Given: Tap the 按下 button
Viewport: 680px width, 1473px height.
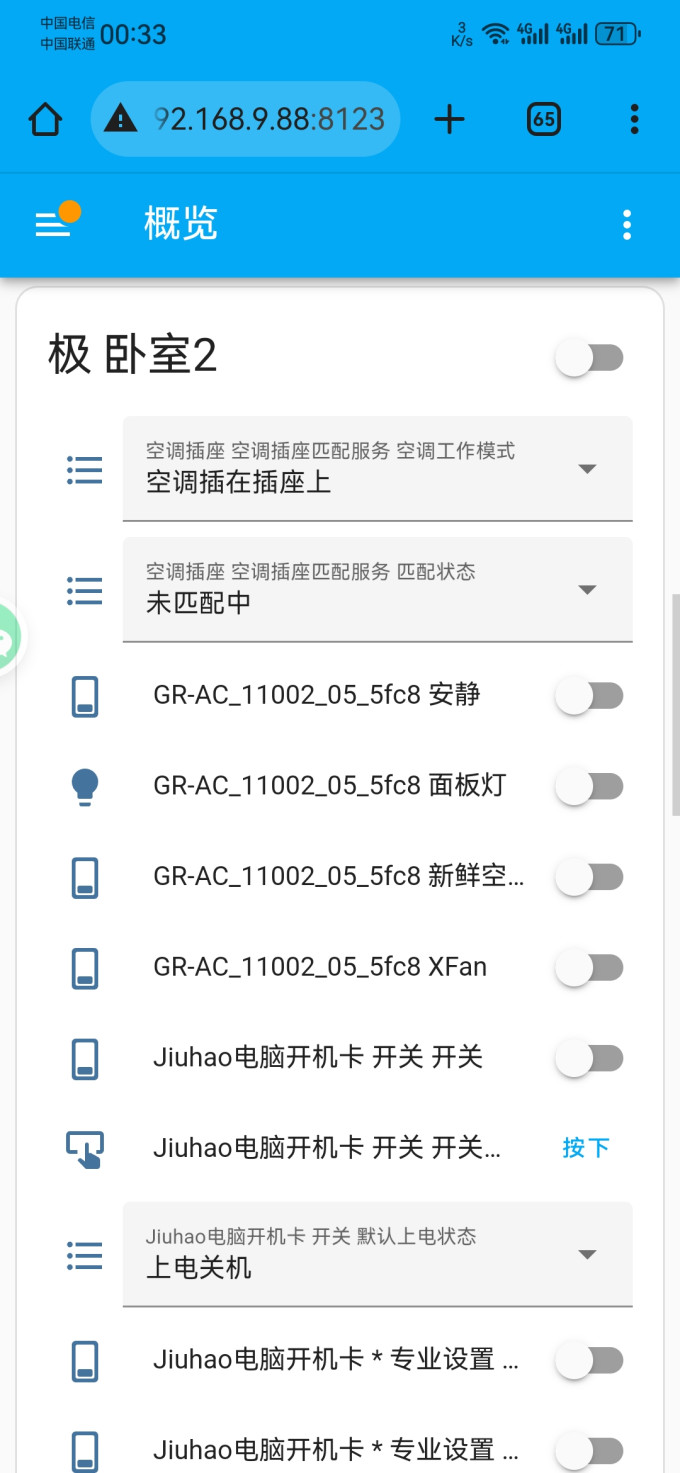Looking at the screenshot, I should tap(586, 1148).
